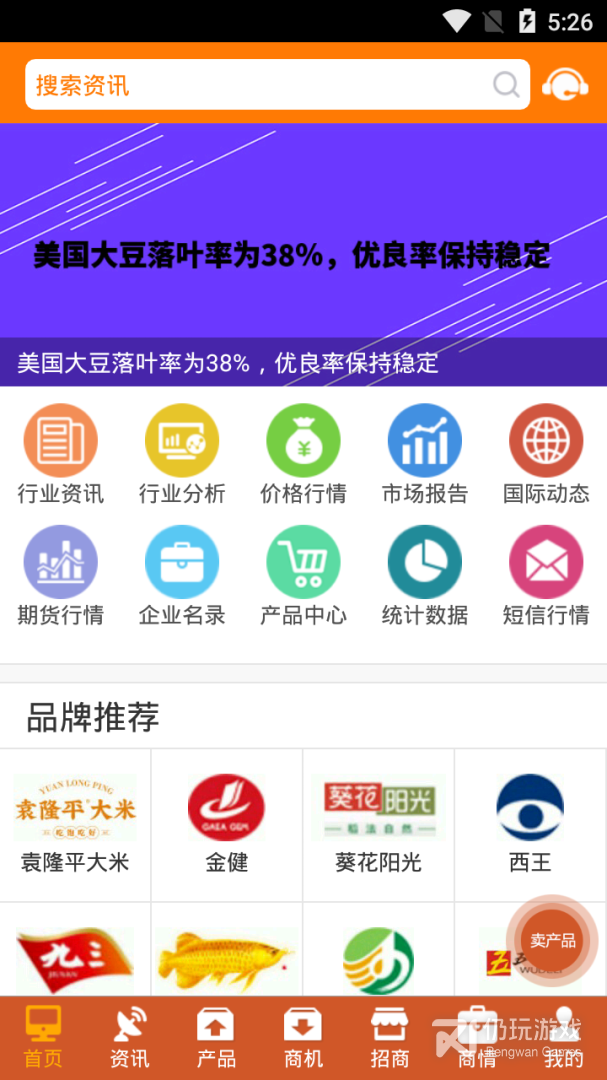Open the 袁隆平大米 brand tile
The image size is (607, 1080).
tap(75, 825)
